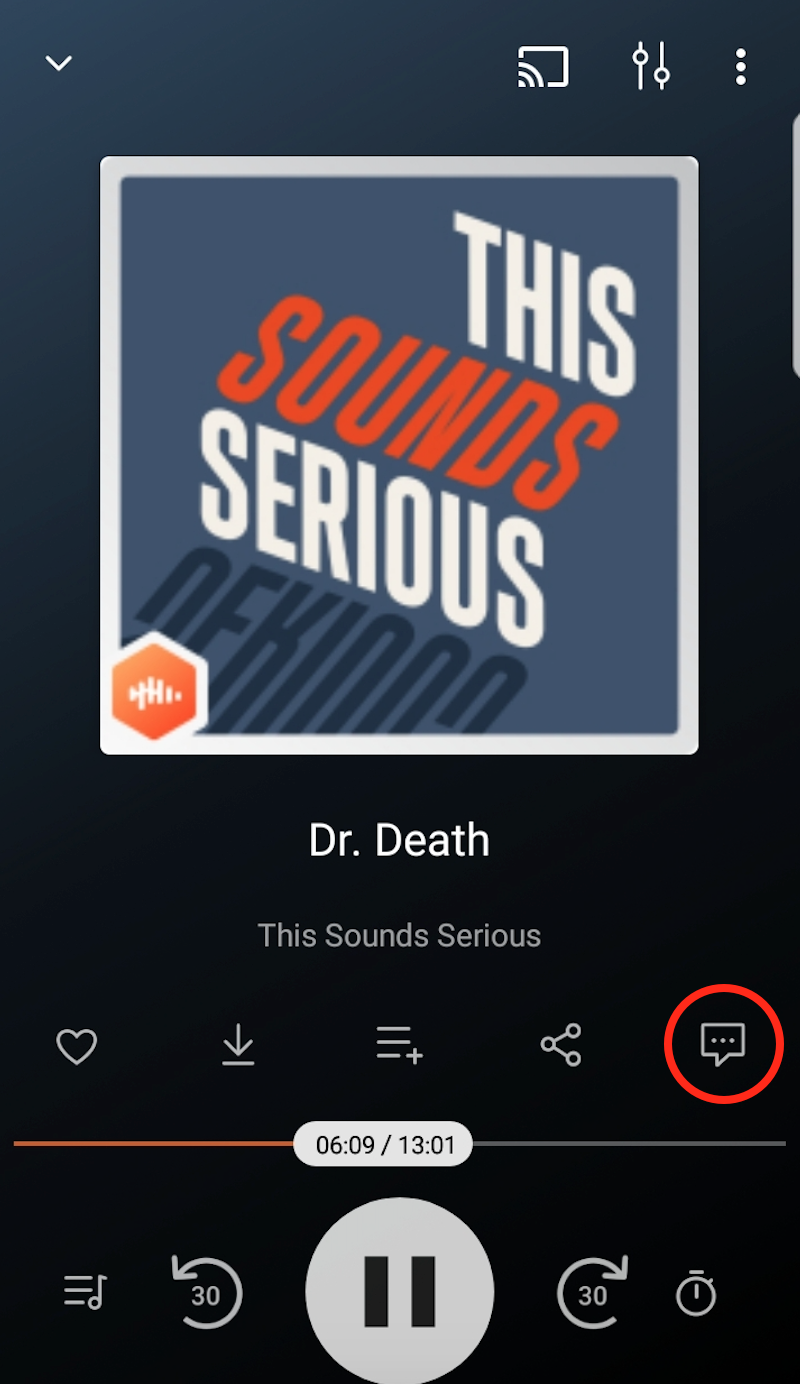Open the This Sounds Serious podcast page
The width and height of the screenshot is (800, 1384).
[x=399, y=936]
